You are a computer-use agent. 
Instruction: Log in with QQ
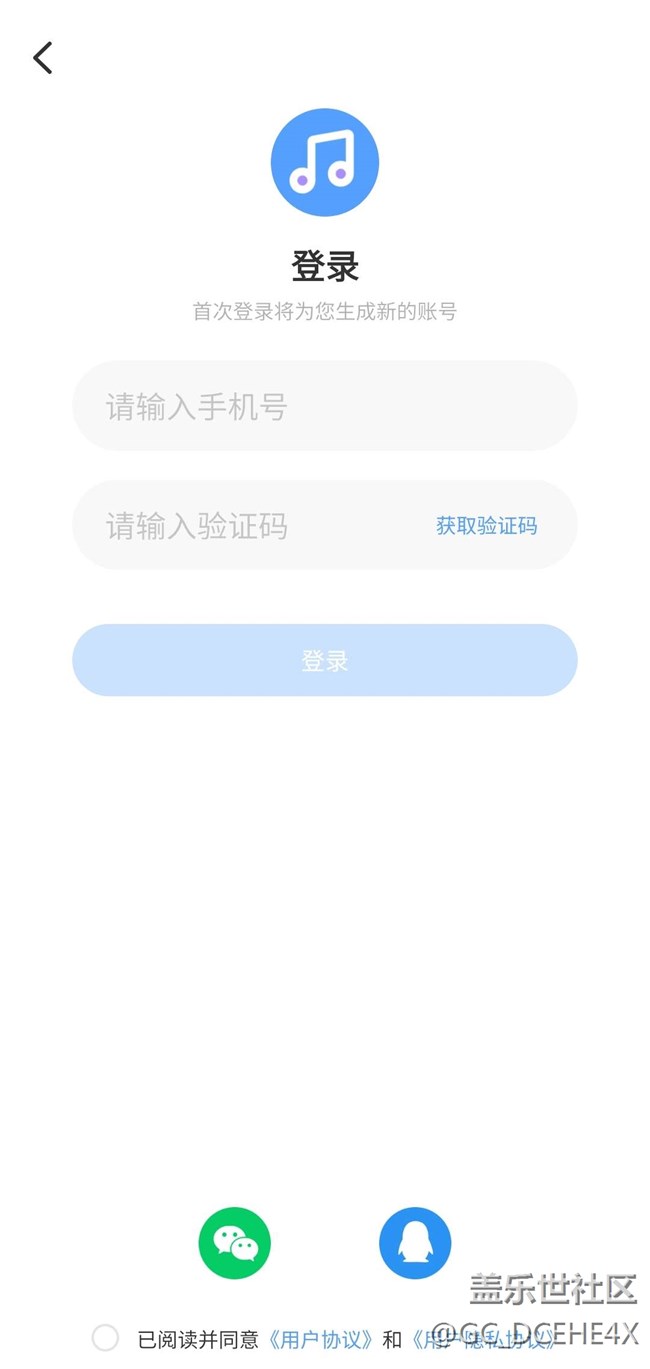pyautogui.click(x=415, y=1243)
